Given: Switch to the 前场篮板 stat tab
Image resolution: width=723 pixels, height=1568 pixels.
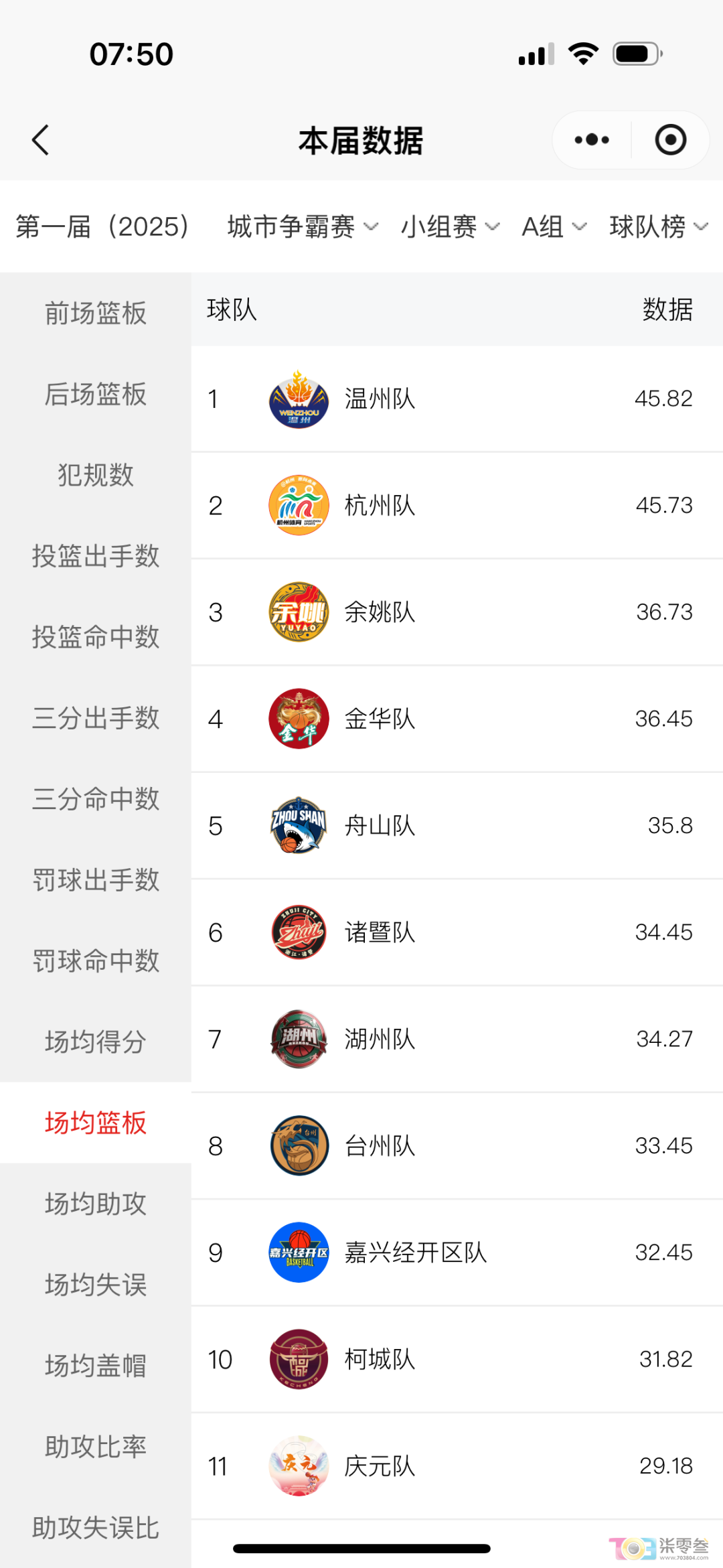Looking at the screenshot, I should (x=96, y=313).
